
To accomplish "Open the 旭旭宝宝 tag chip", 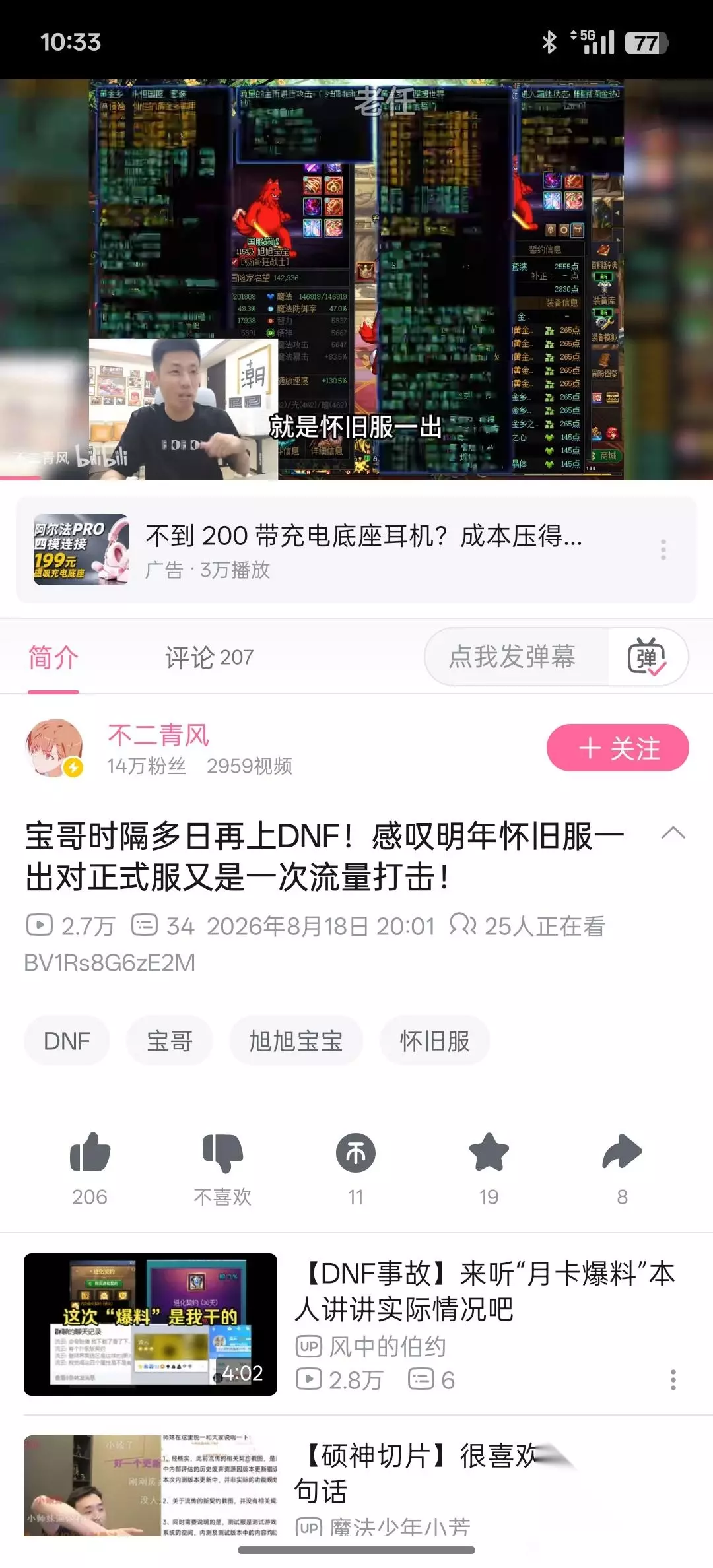I will click(x=296, y=1041).
